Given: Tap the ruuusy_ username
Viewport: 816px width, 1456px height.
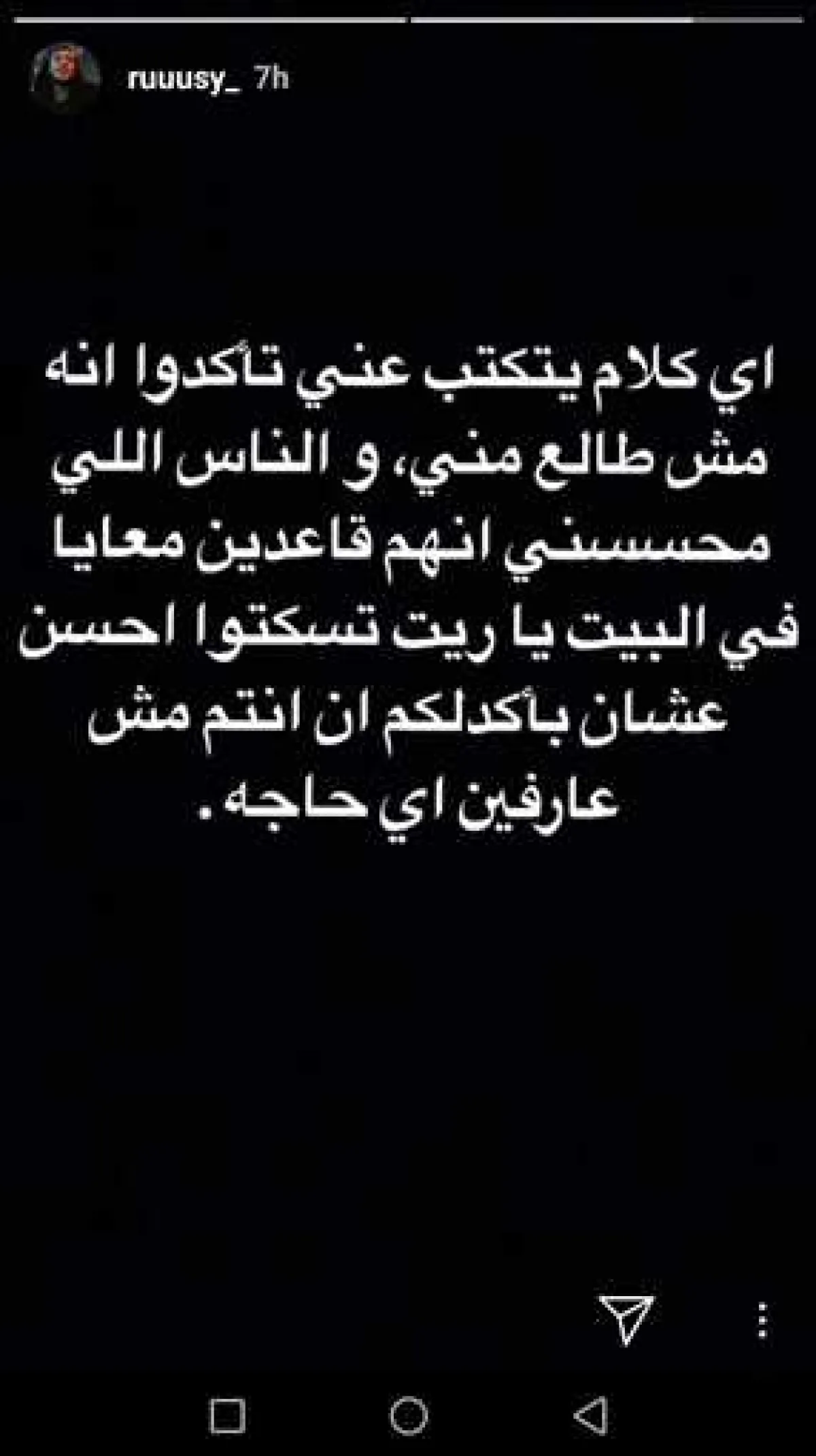Looking at the screenshot, I should (184, 80).
